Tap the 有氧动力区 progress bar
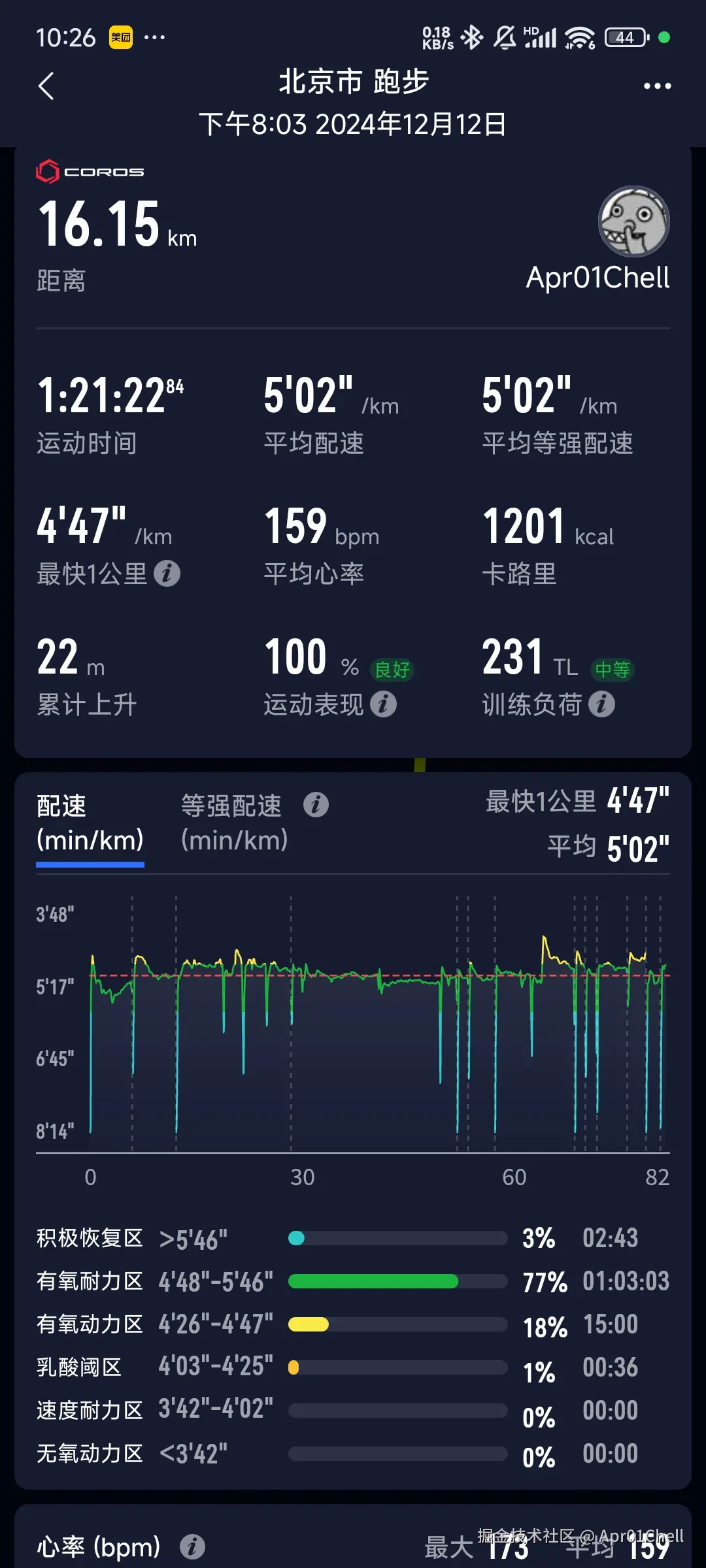Image resolution: width=706 pixels, height=1568 pixels. click(397, 1324)
